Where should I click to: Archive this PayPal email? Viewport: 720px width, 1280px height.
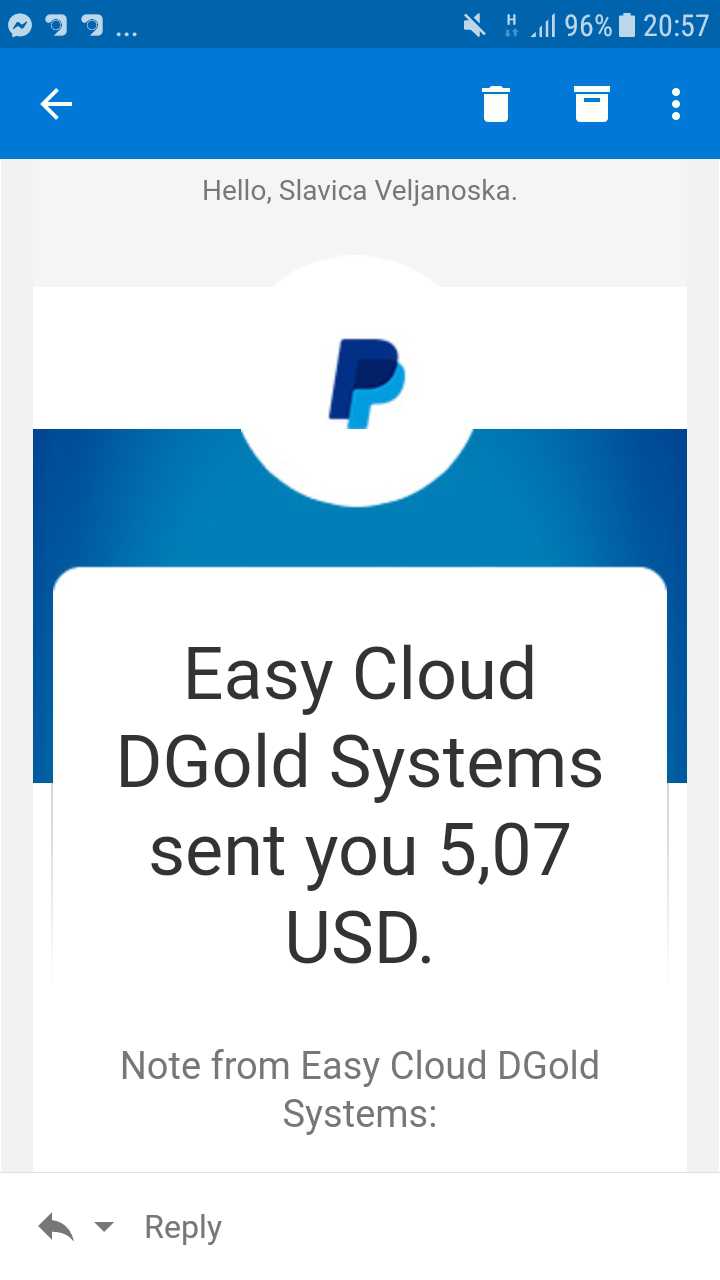(591, 104)
